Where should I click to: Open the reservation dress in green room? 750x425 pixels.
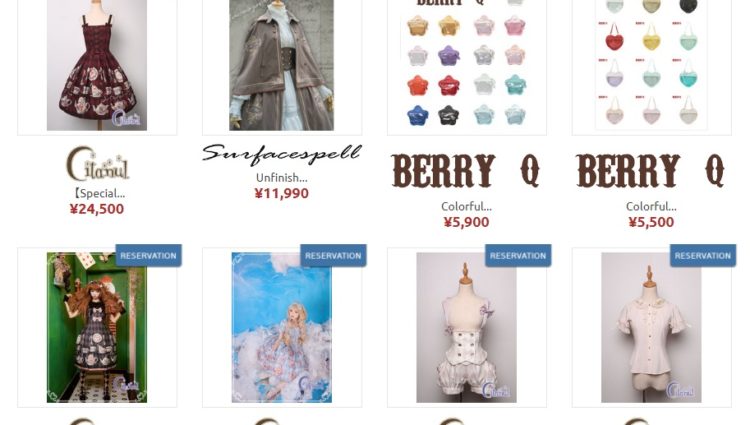coord(97,327)
